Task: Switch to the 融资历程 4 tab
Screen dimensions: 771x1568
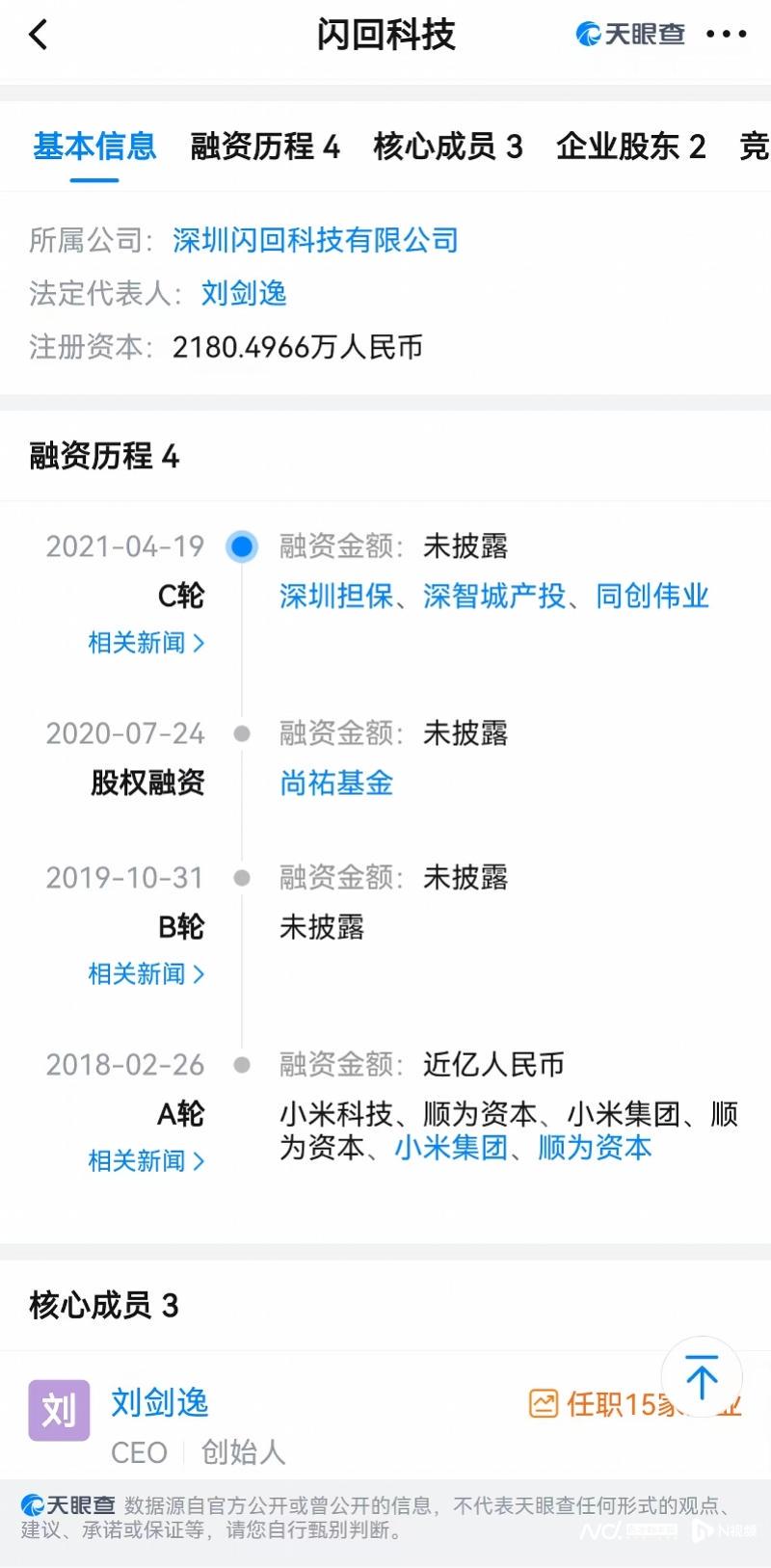Action: pos(265,146)
